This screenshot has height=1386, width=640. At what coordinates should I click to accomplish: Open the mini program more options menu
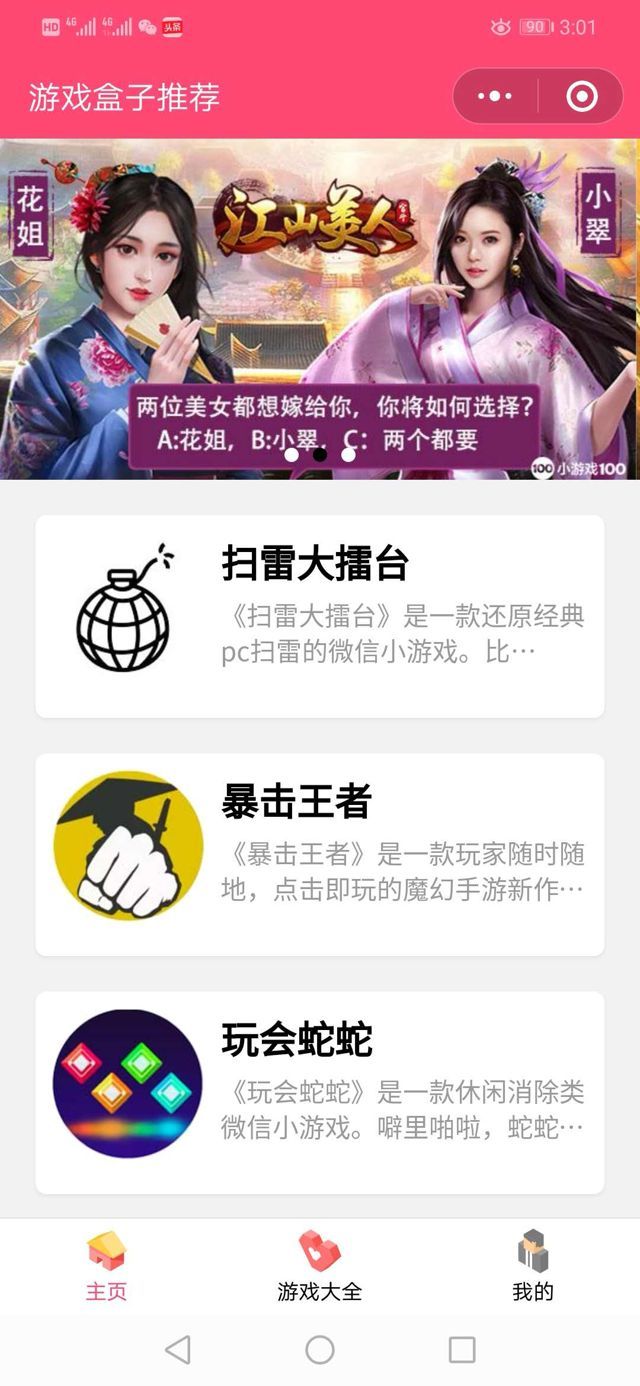coord(495,96)
